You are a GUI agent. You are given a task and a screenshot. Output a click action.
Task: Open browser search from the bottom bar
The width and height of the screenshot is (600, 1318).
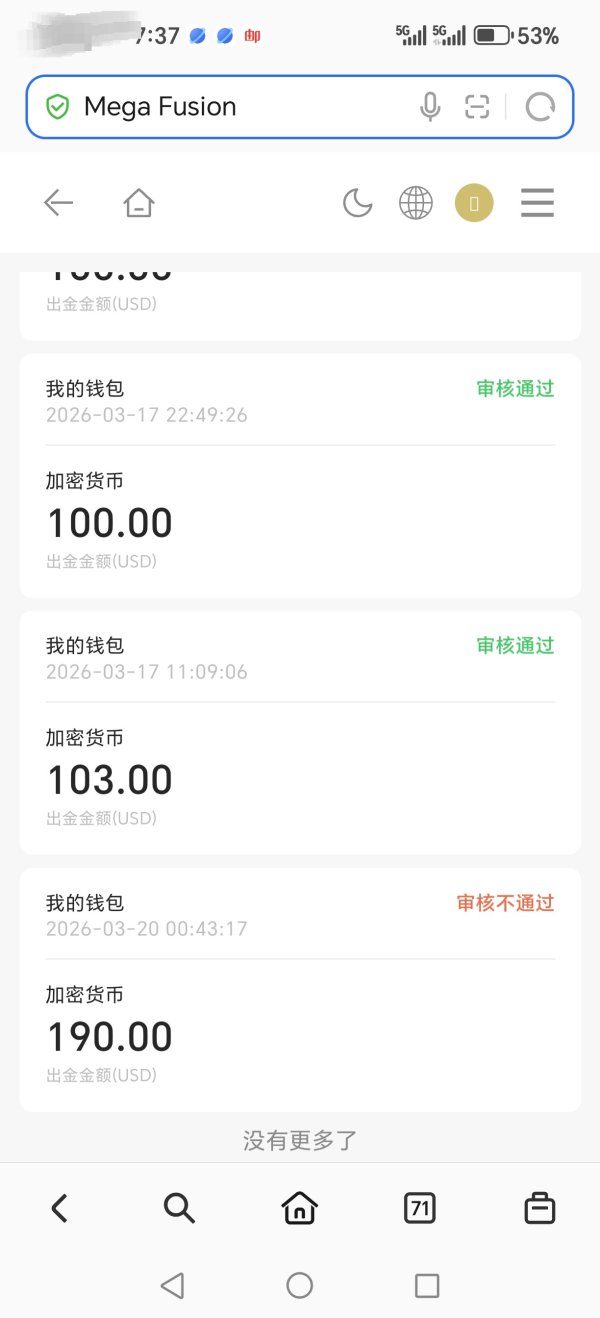179,1208
